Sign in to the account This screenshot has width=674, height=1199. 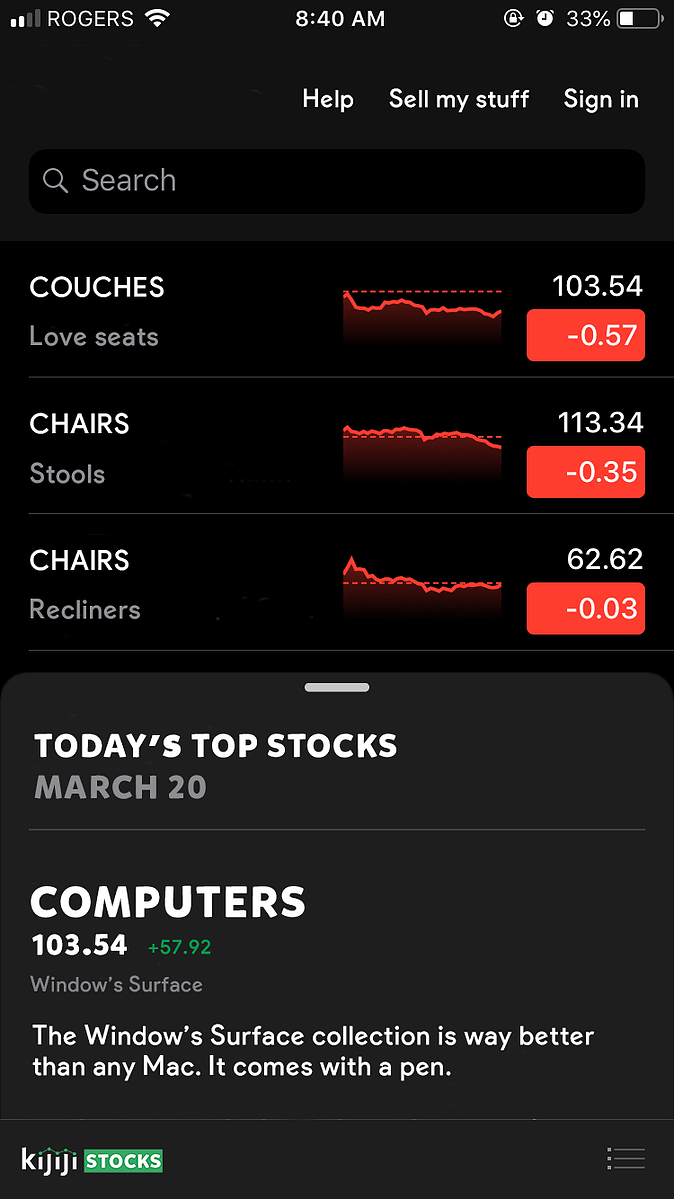click(601, 99)
